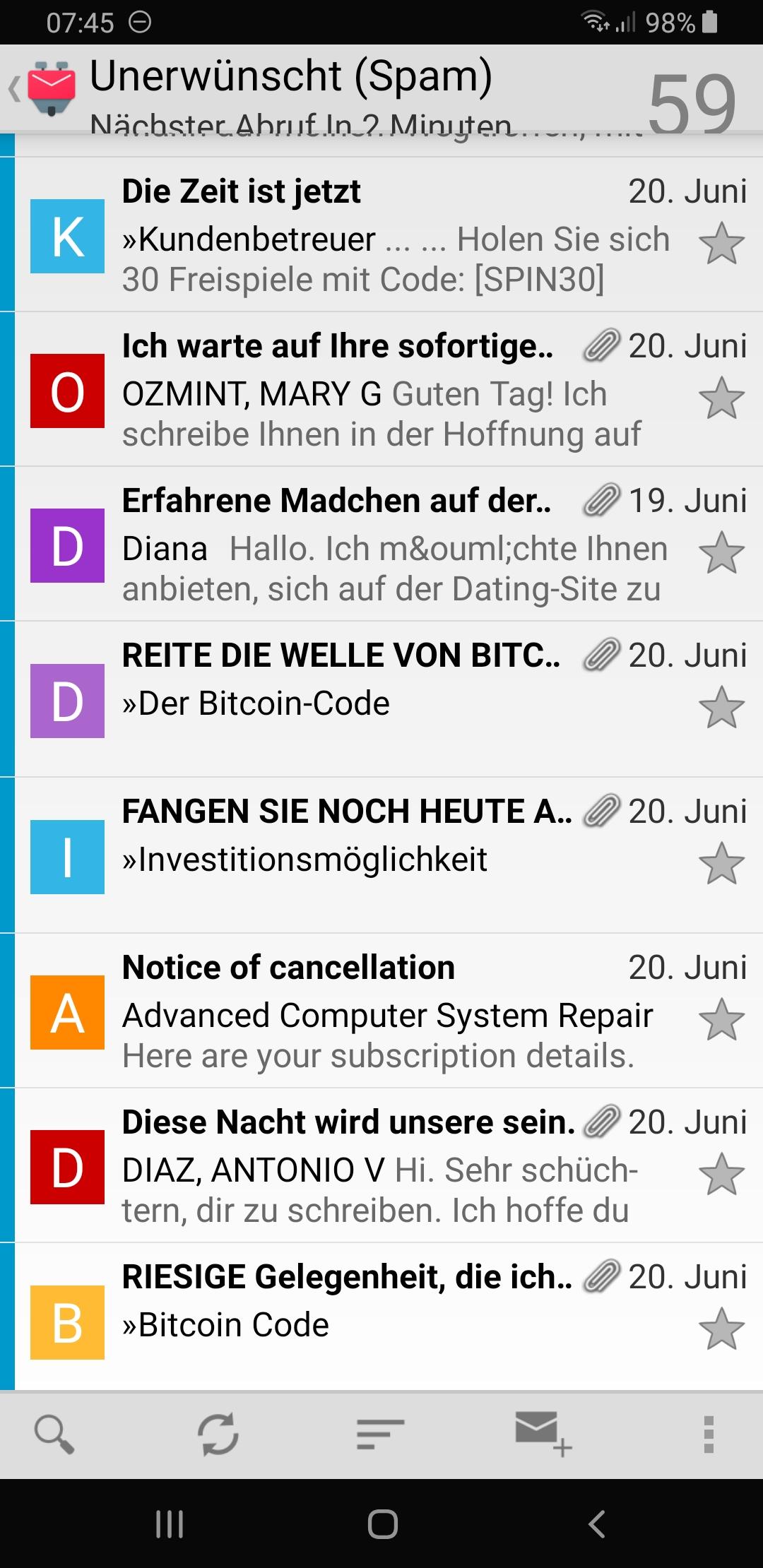Open the overflow menu
This screenshot has width=763, height=1568.
[x=709, y=1435]
